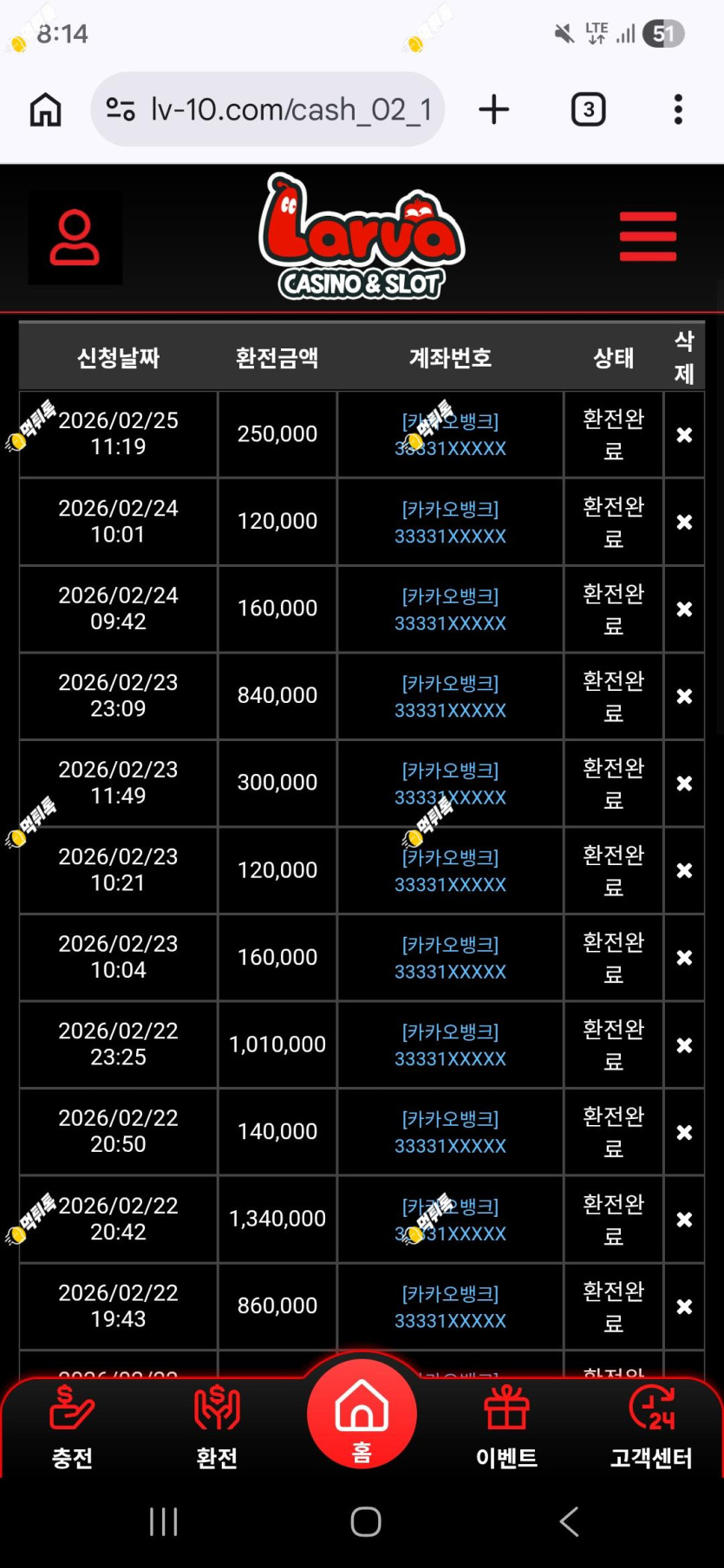This screenshot has width=724, height=1568.
Task: Open recent apps from navigation bar
Action: (163, 1521)
